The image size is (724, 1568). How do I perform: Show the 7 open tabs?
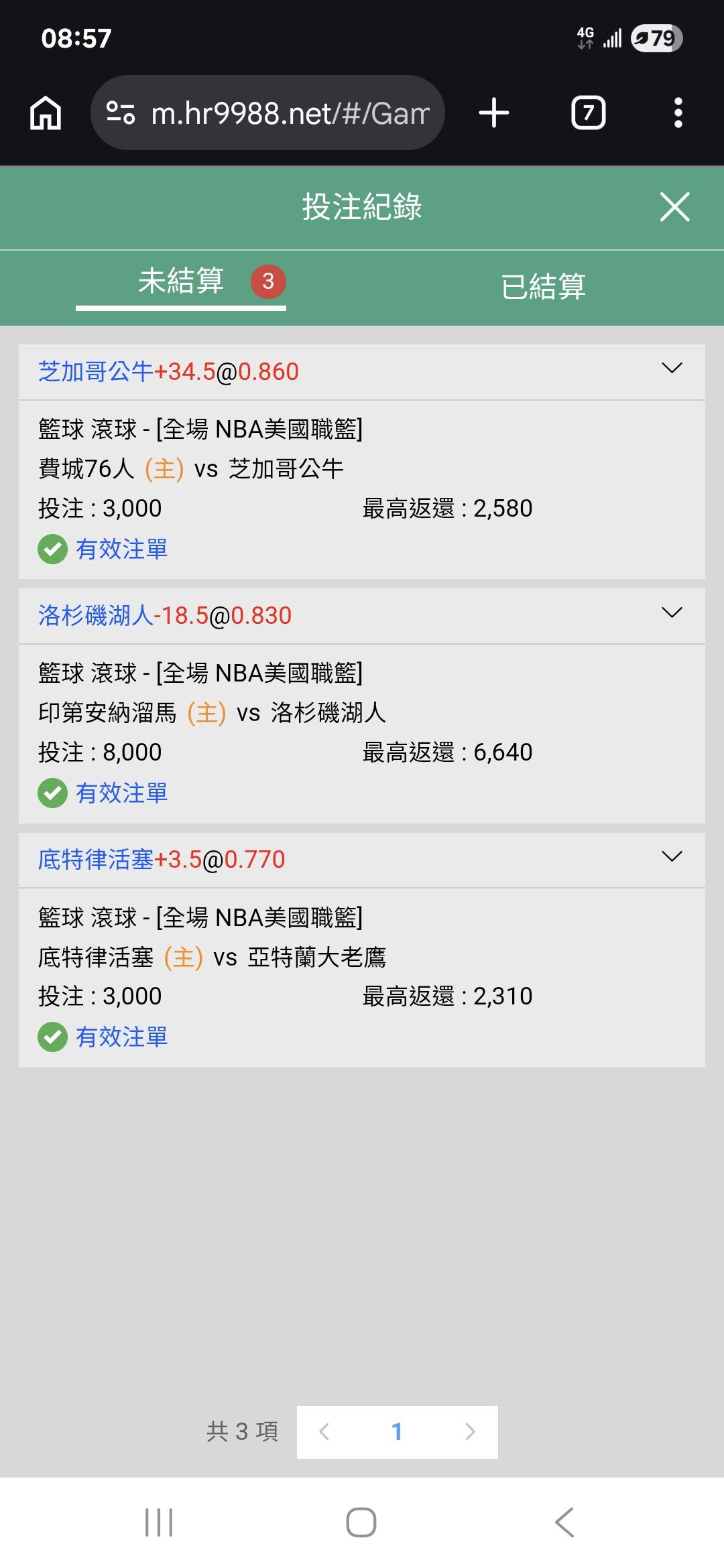588,113
